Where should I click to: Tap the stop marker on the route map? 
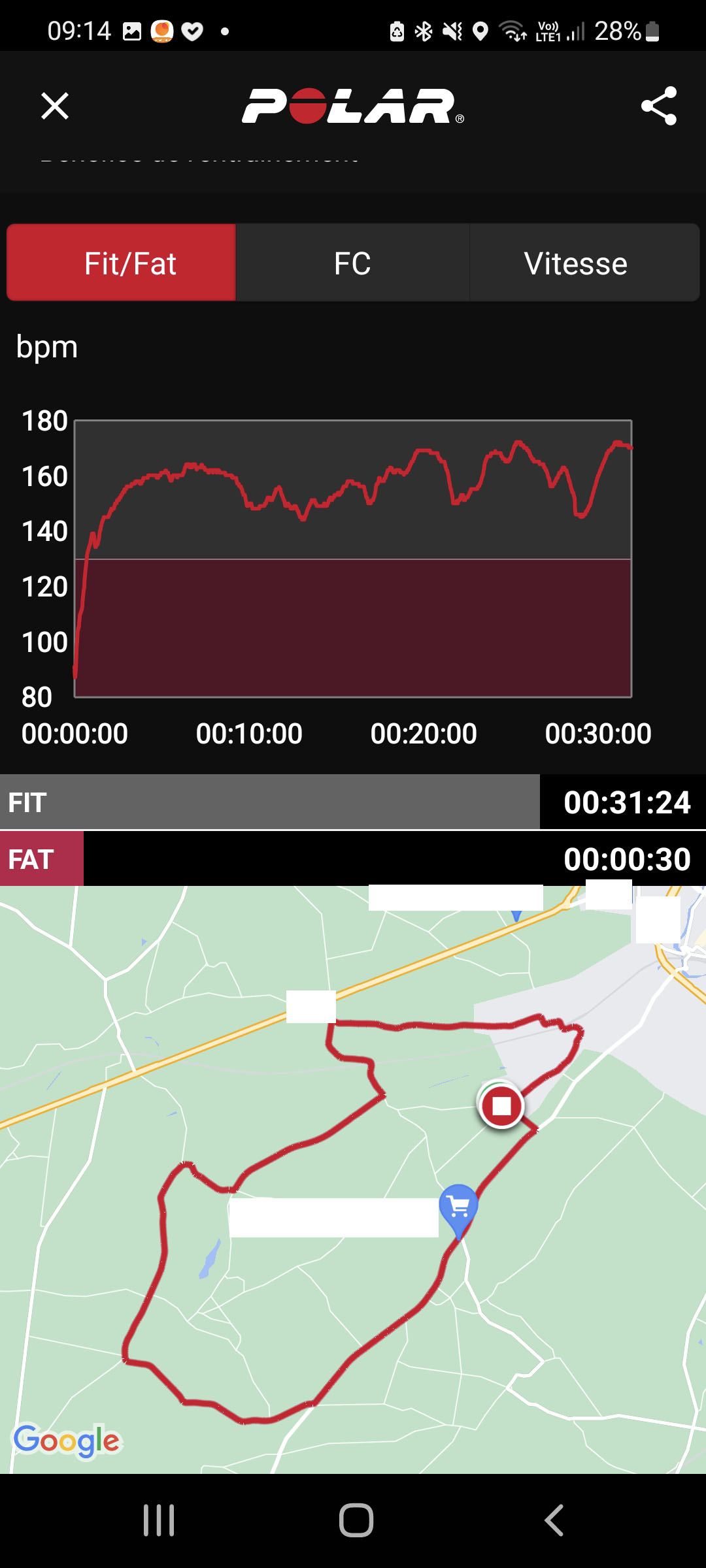coord(501,1106)
